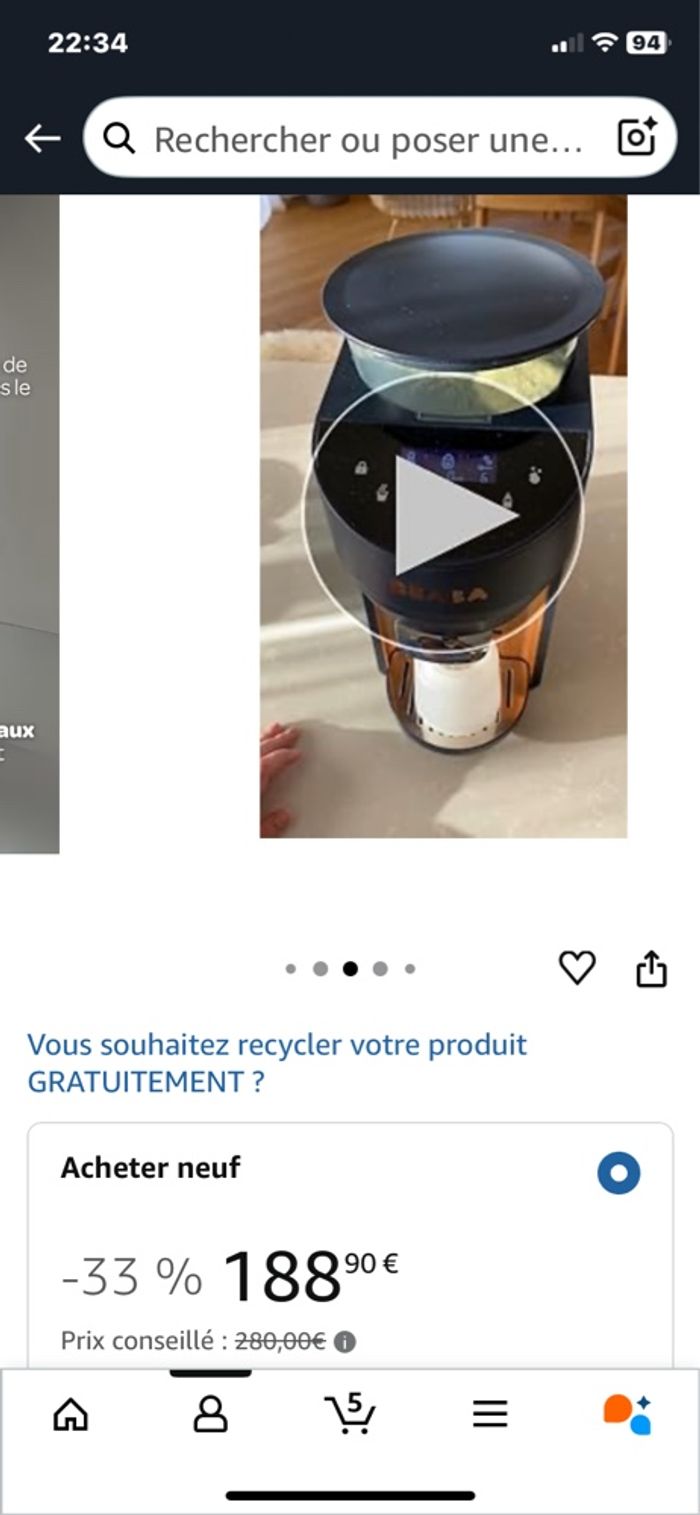Open the camera lens search icon
The image size is (700, 1515).
[636, 138]
